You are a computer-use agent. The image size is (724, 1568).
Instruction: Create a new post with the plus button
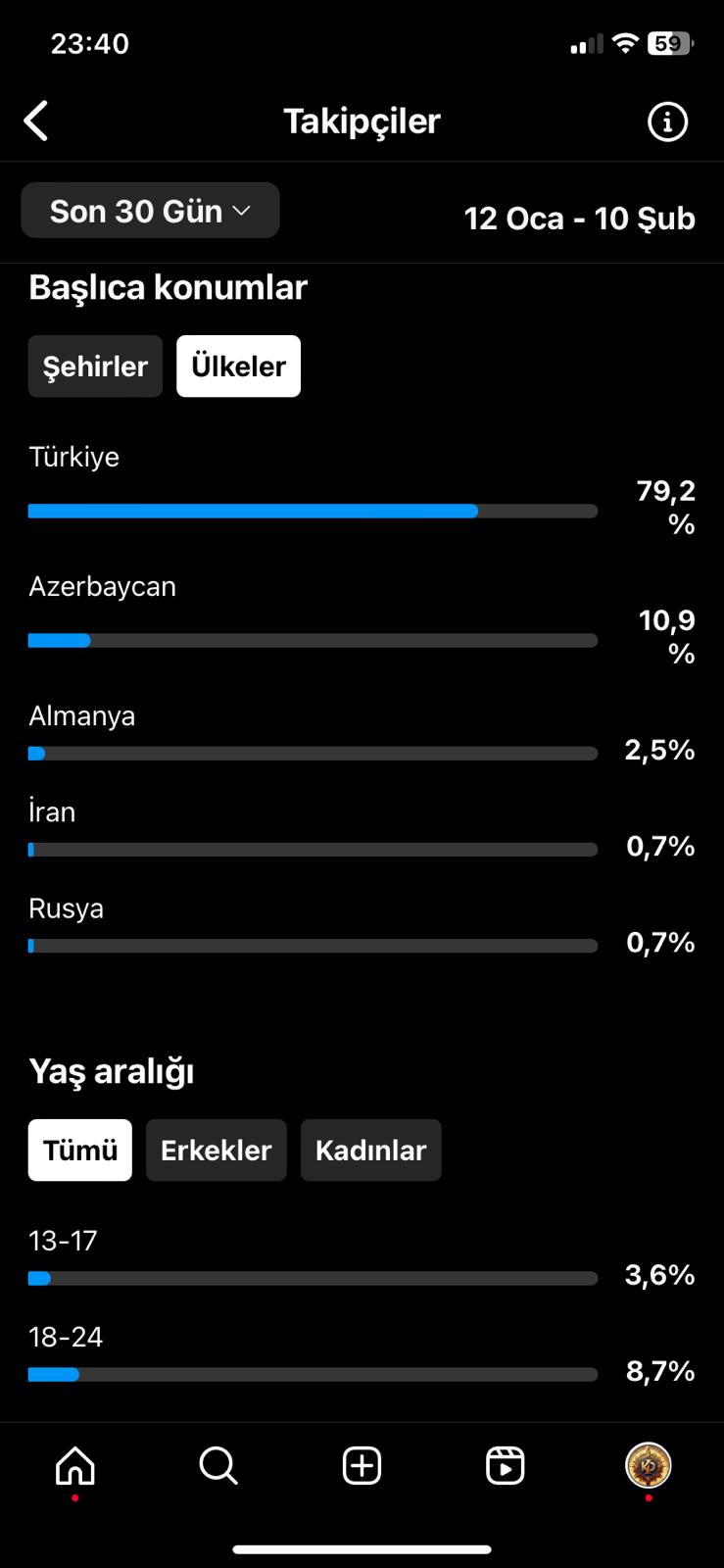pyautogui.click(x=362, y=1466)
